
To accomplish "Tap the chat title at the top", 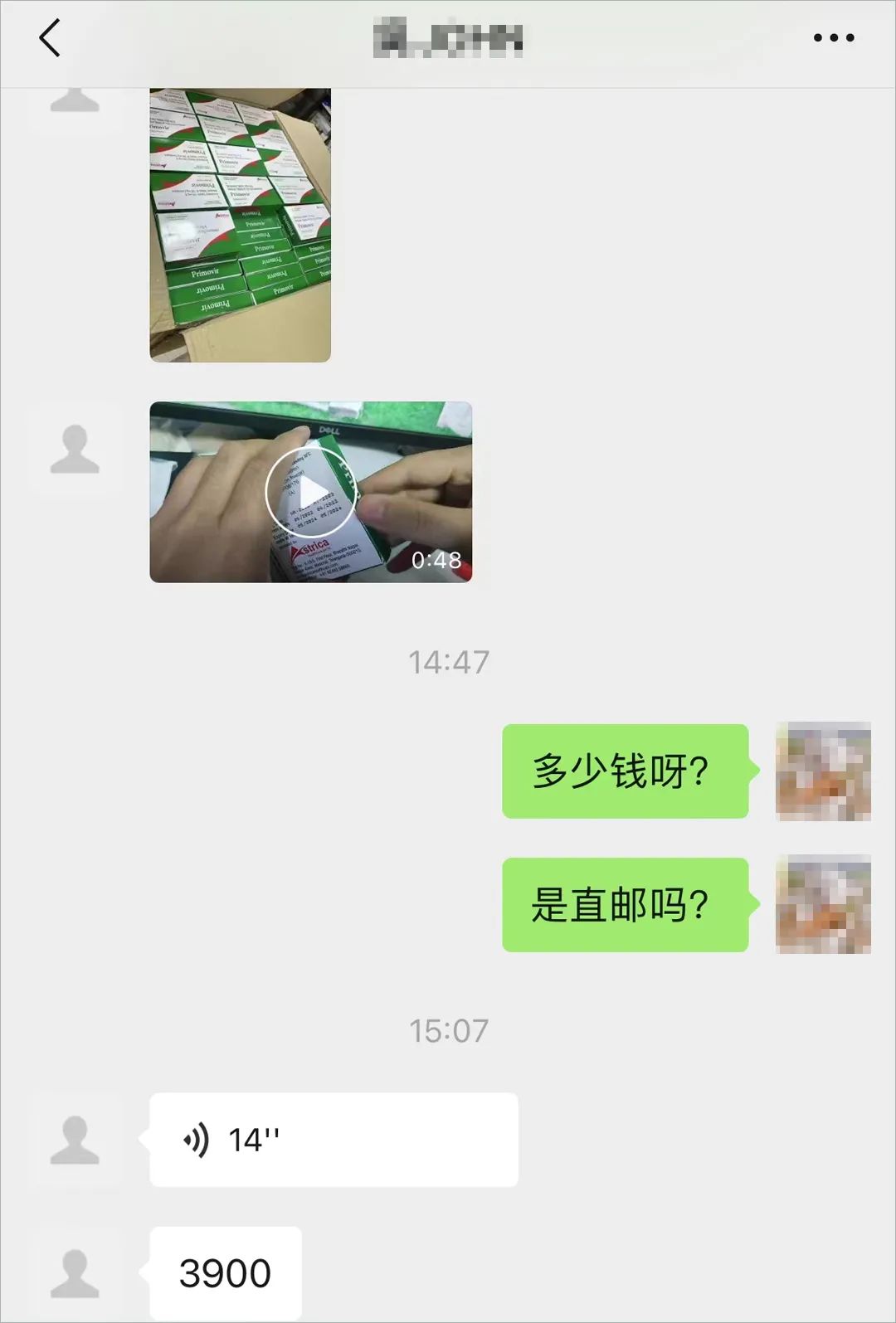I will click(448, 37).
